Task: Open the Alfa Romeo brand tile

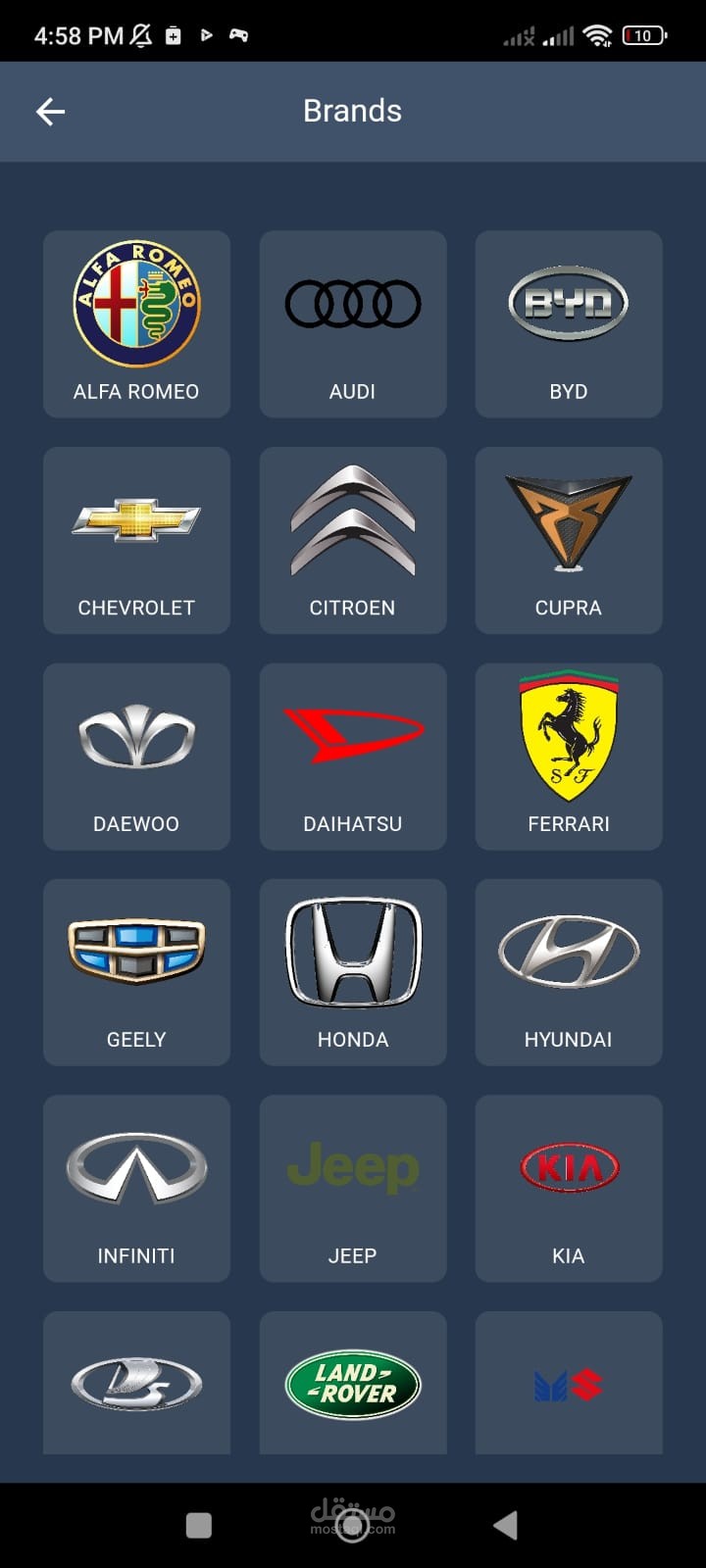Action: click(x=136, y=324)
